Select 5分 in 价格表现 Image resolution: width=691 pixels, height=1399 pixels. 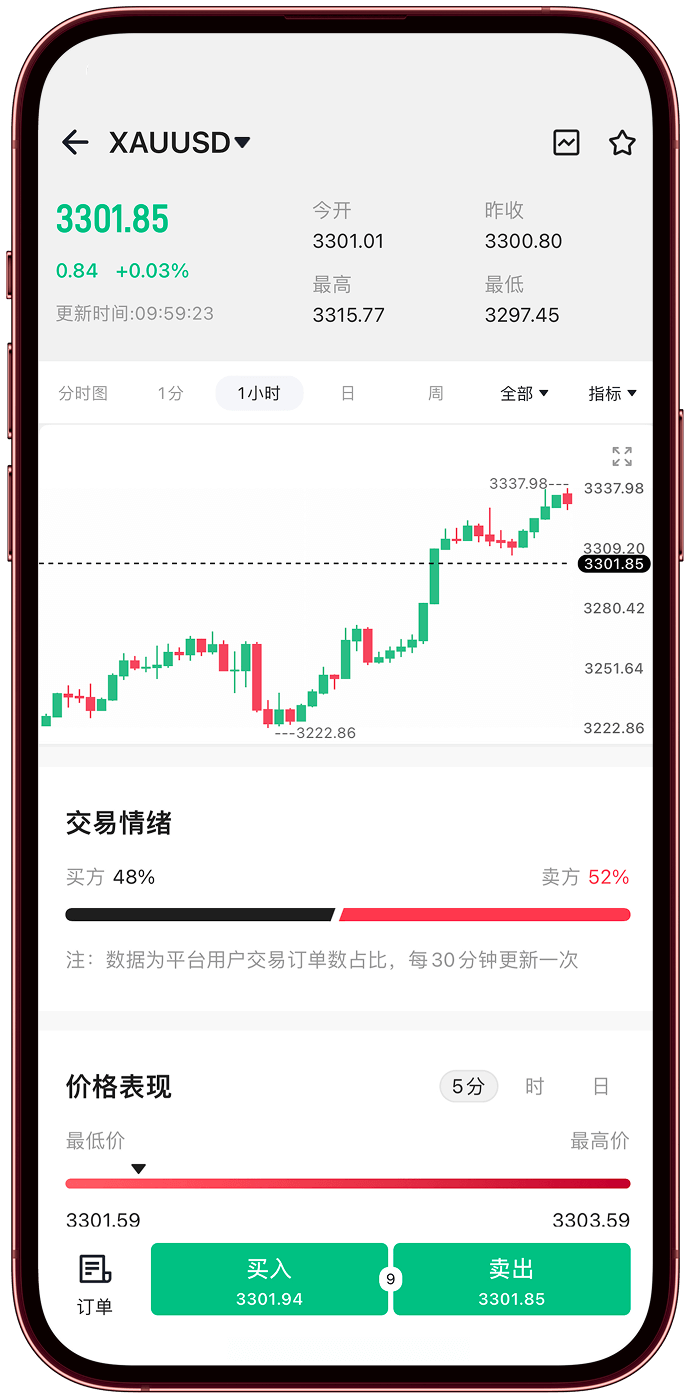click(x=468, y=1086)
